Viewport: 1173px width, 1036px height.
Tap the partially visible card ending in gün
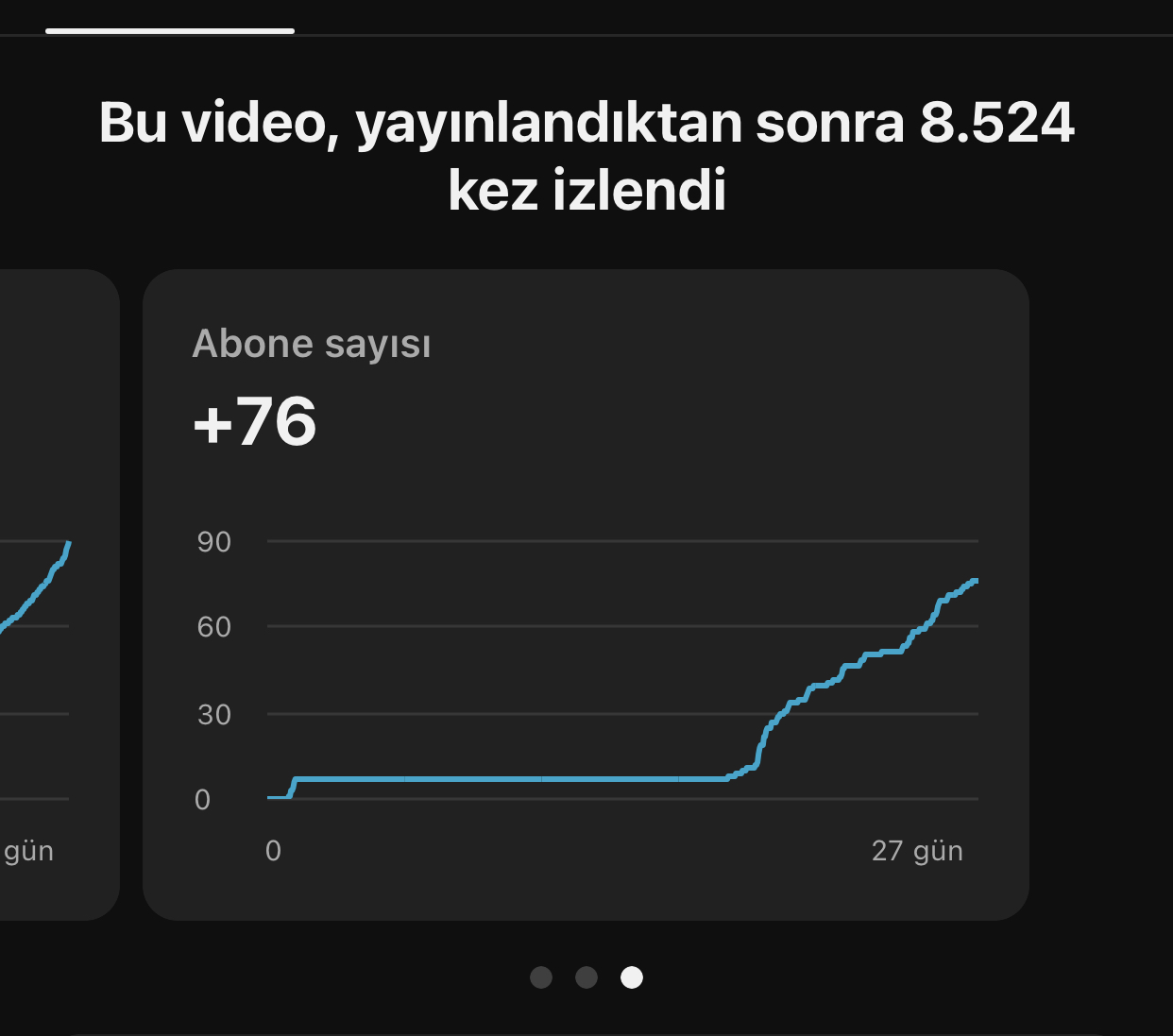pos(59,595)
